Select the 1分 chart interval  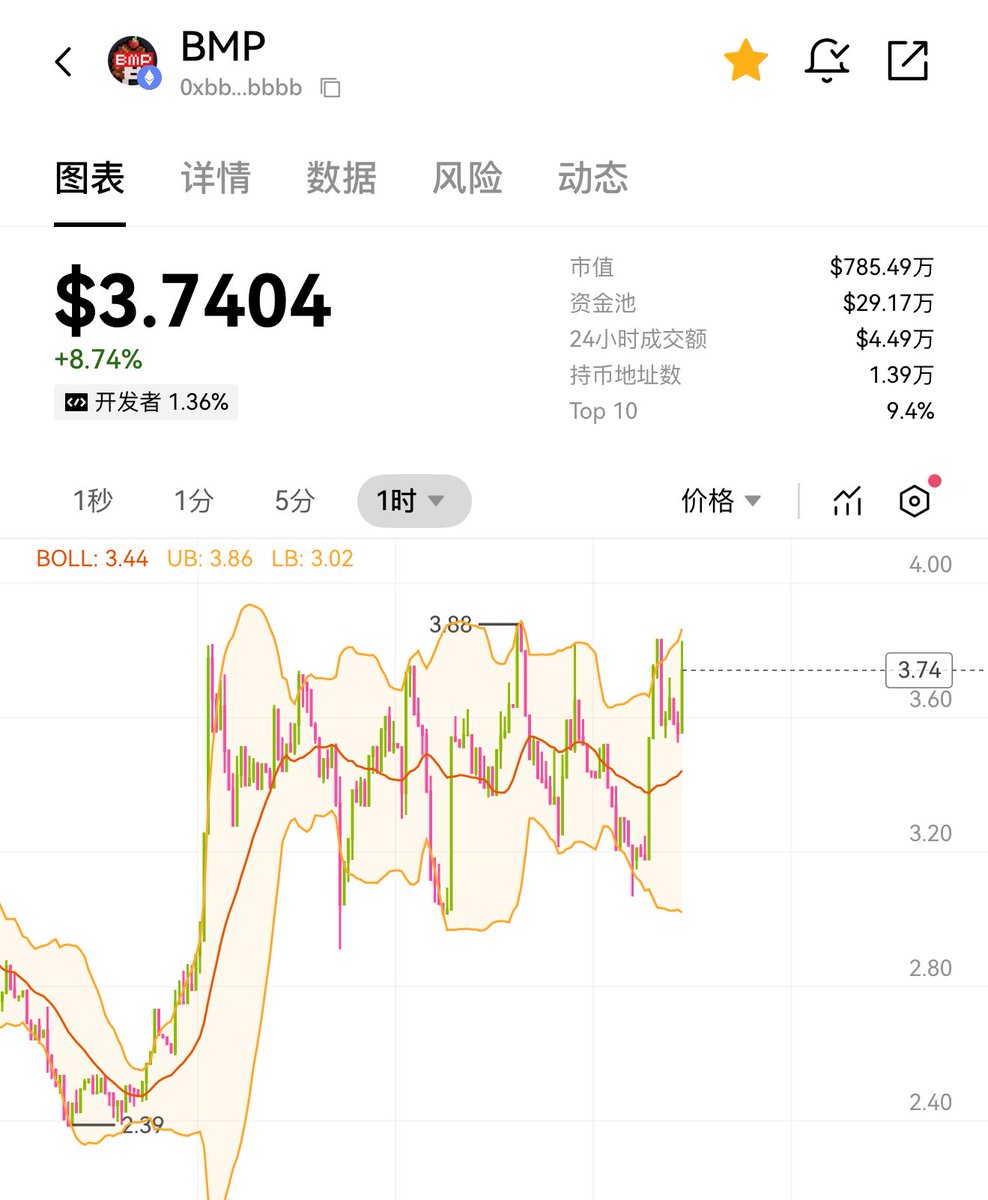(194, 501)
